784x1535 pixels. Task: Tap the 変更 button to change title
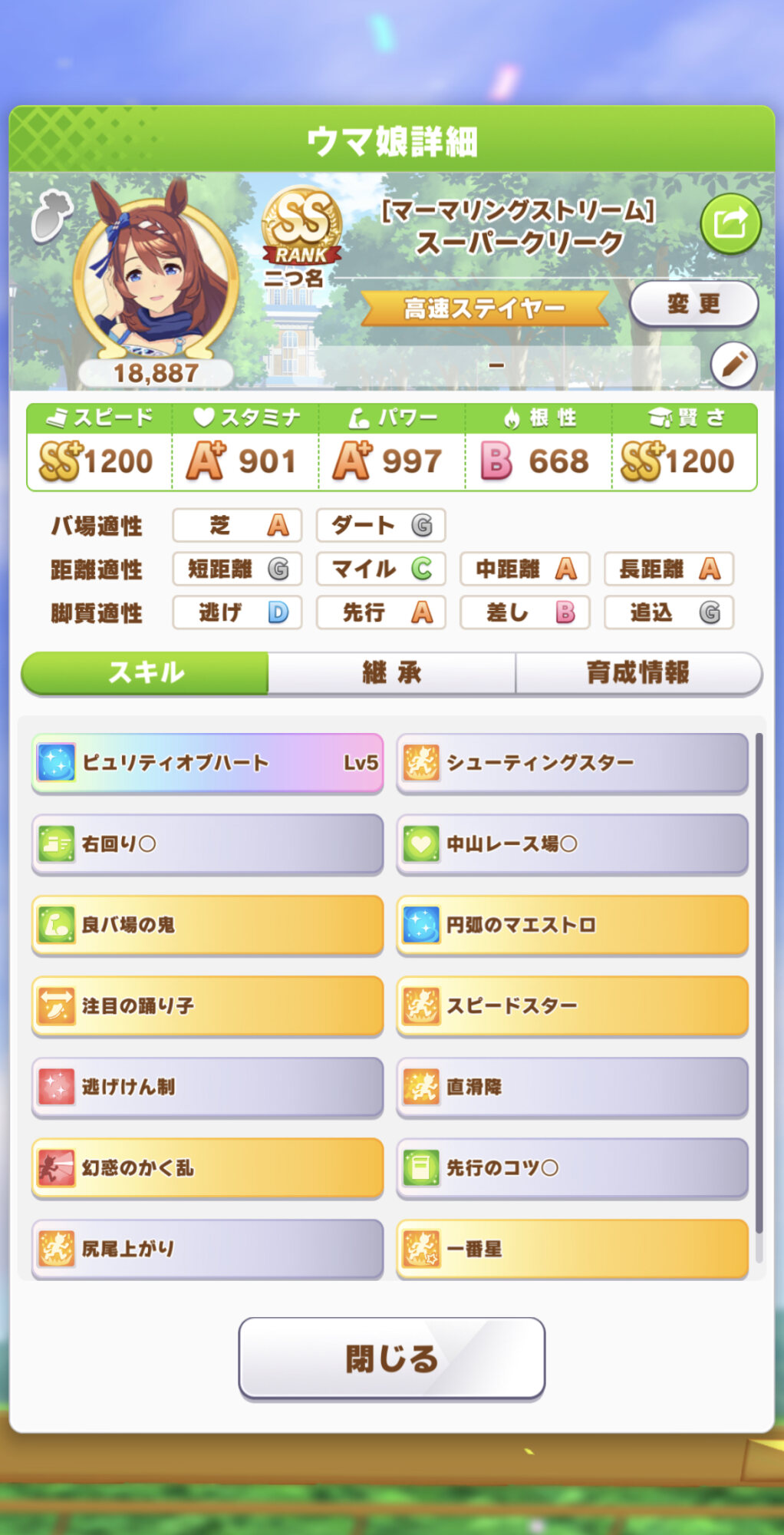click(693, 304)
